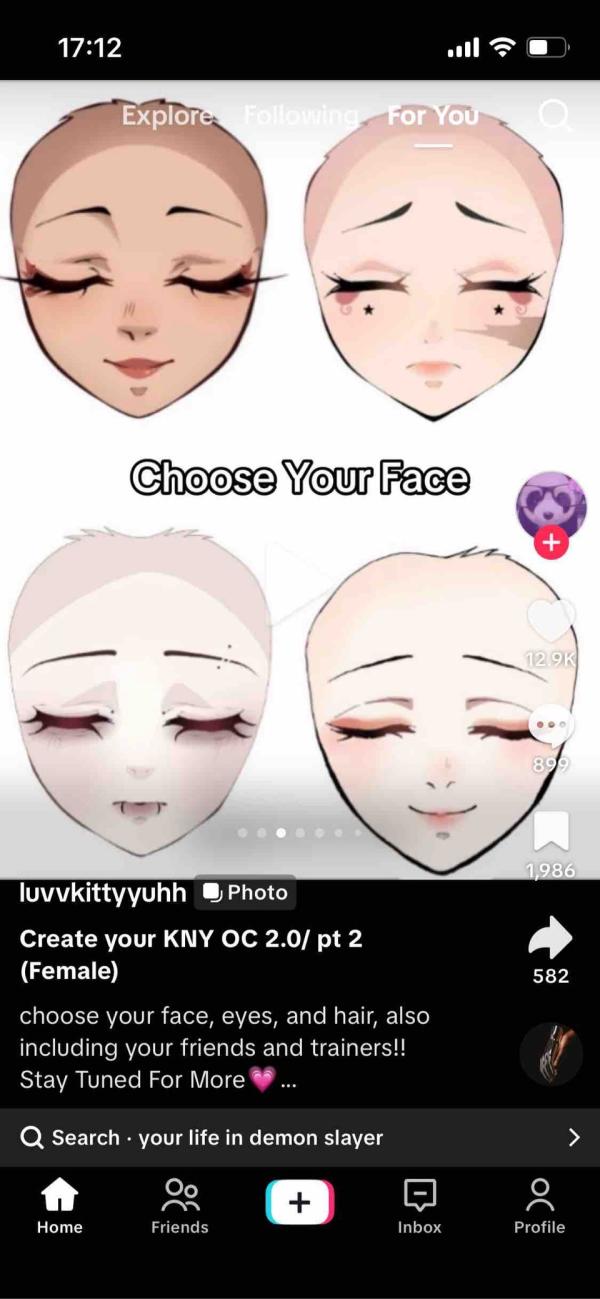Screen dimensions: 600x1299
Task: Switch to the Profile tab
Action: (x=539, y=1206)
